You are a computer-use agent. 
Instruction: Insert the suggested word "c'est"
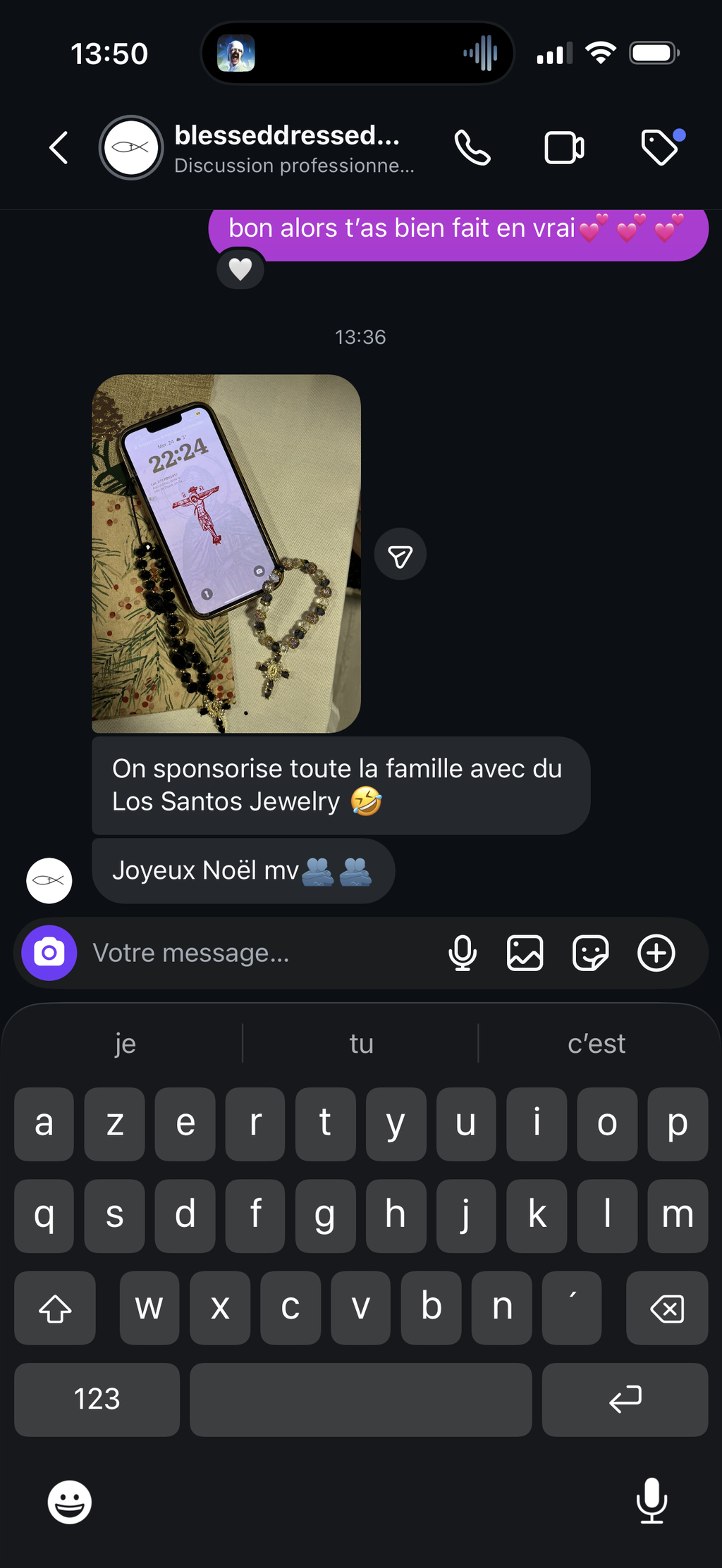596,1043
